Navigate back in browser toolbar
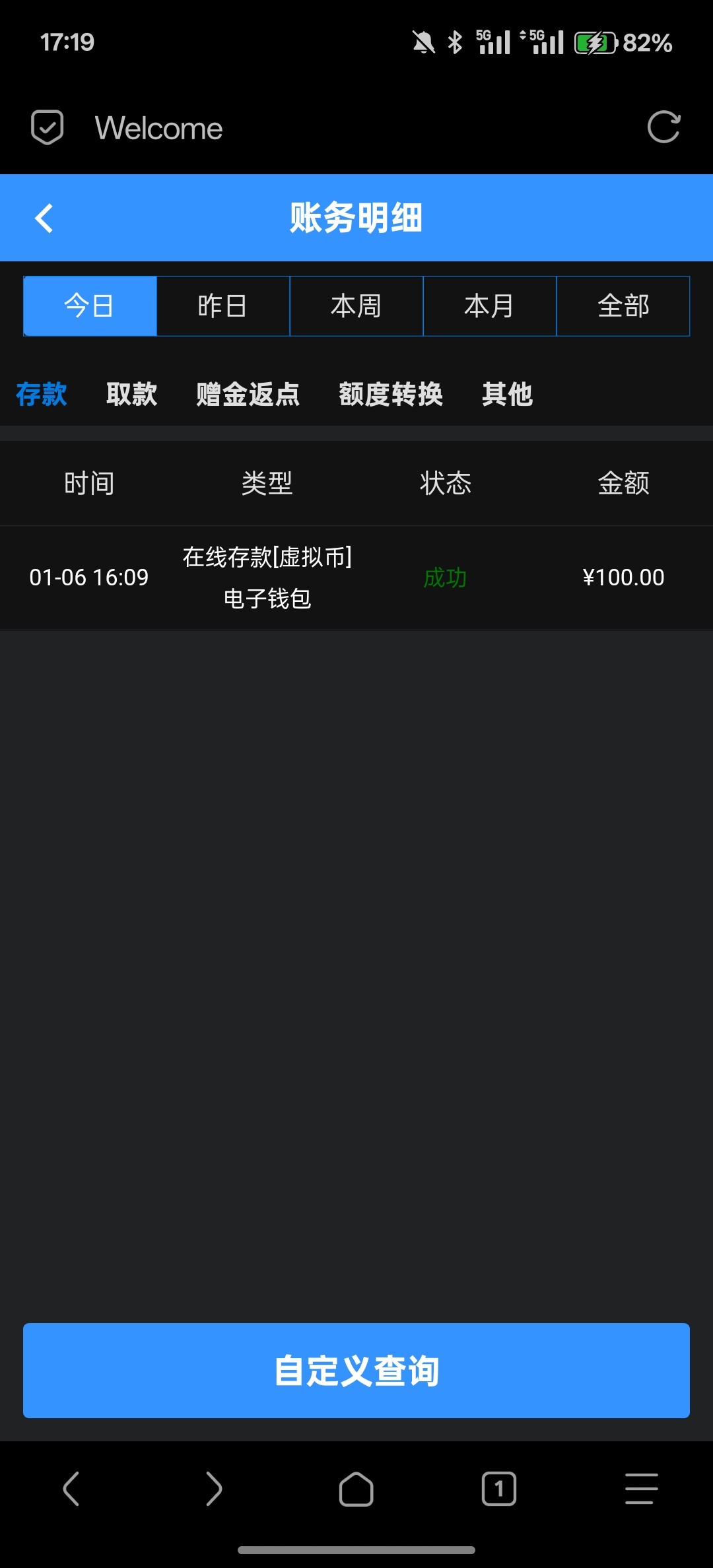The image size is (713, 1568). [71, 1489]
